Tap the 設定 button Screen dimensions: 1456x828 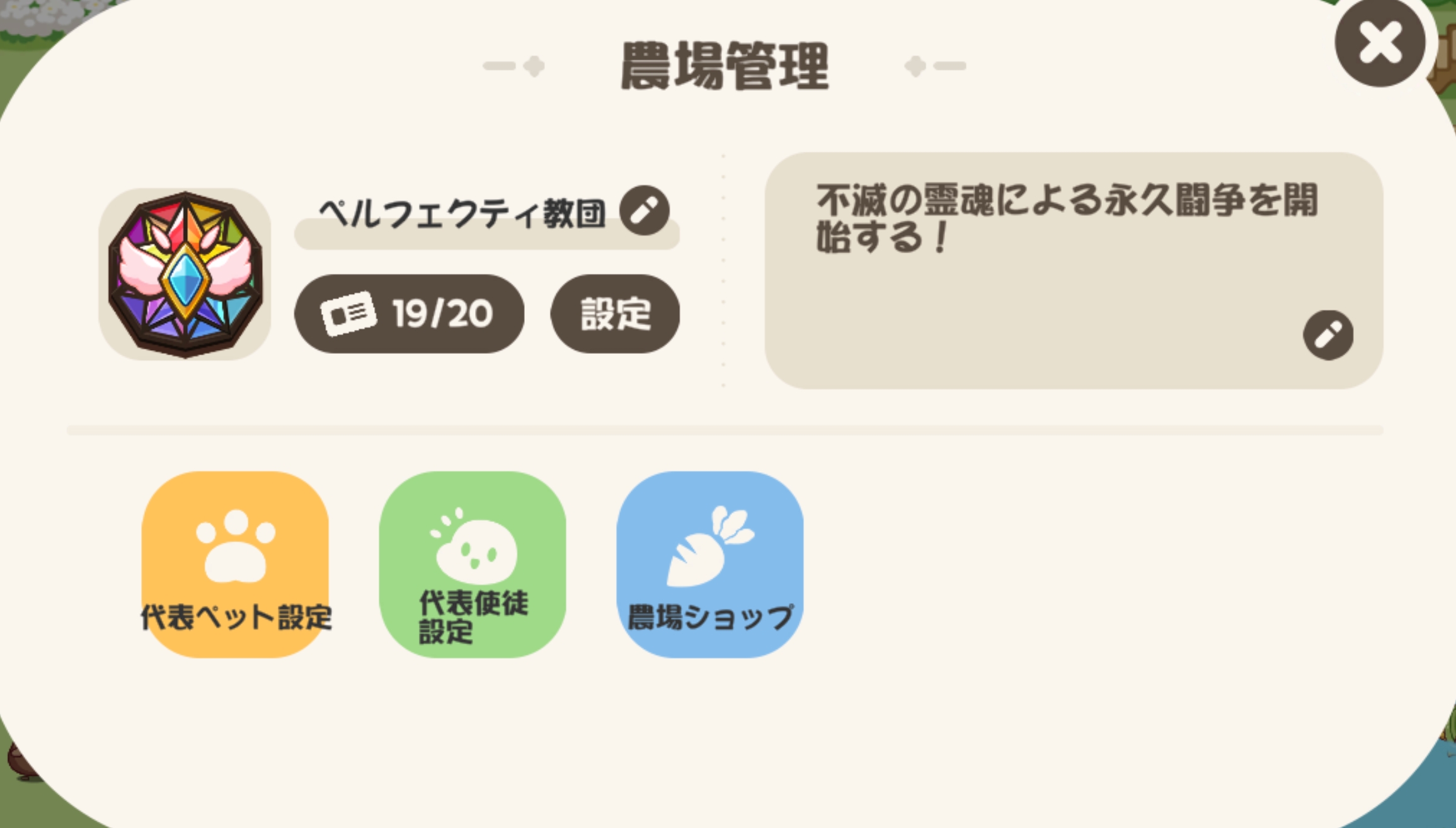click(615, 314)
